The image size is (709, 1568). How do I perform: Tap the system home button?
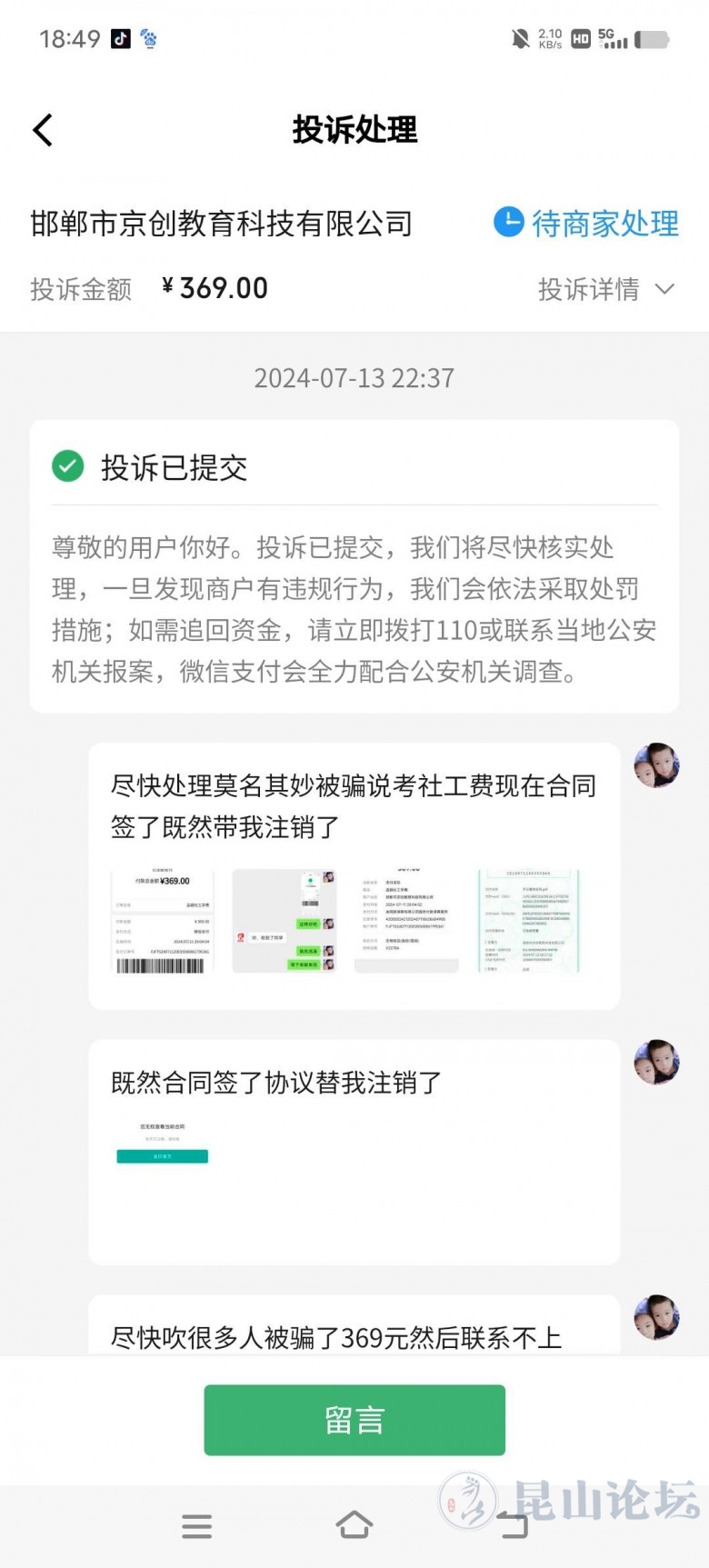[x=354, y=1525]
